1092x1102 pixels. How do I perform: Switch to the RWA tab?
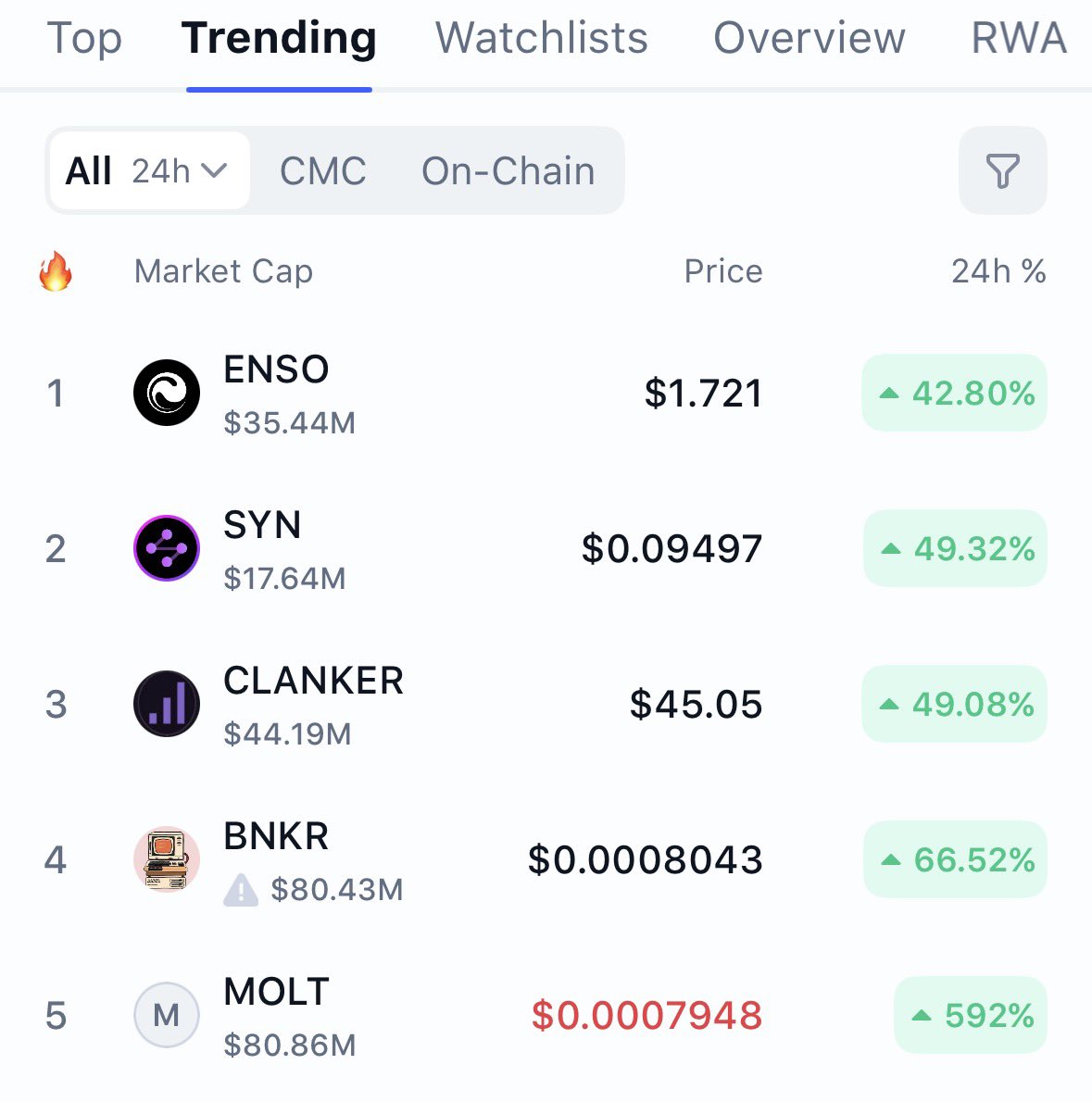pos(1018,39)
